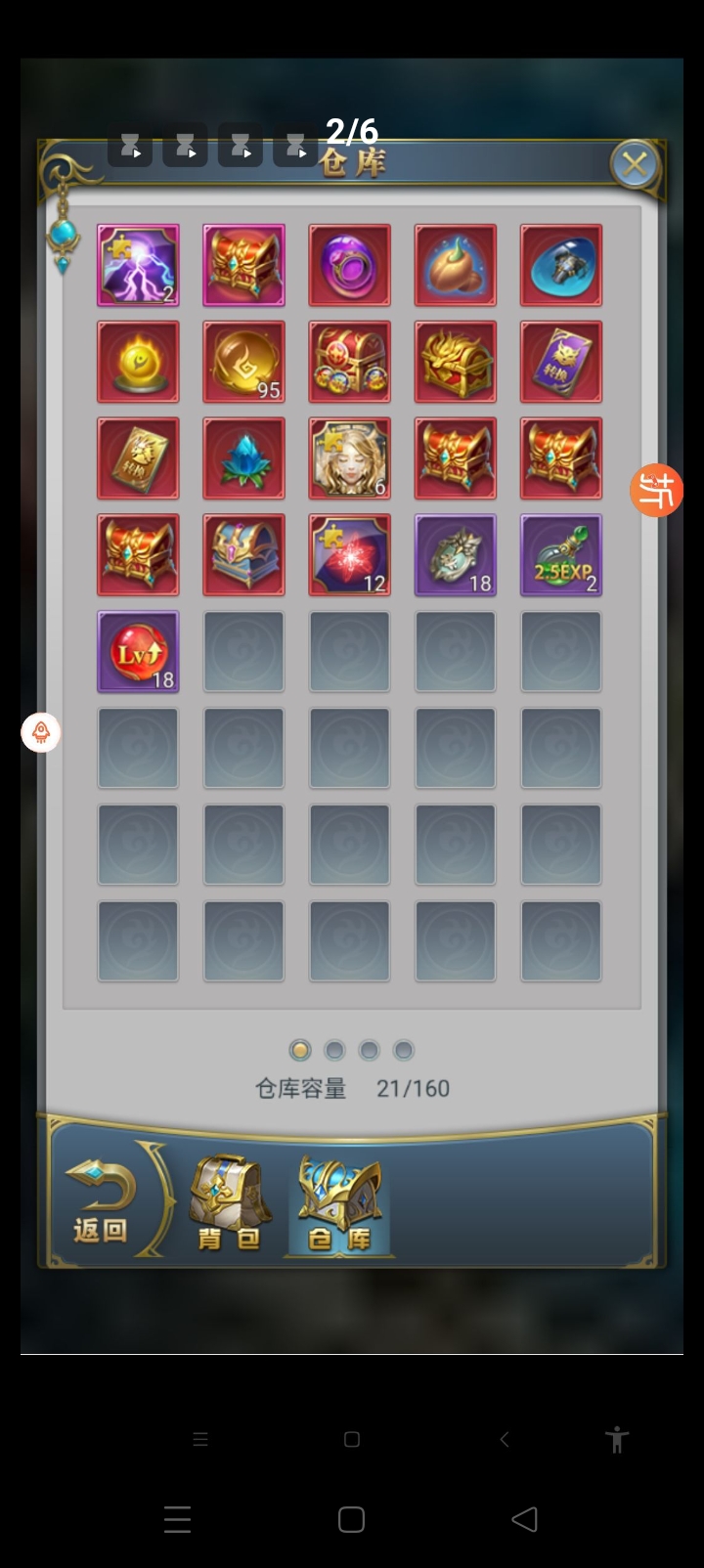Screen dimensions: 704x1568
Task: Select the 仓库 warehouse tab
Action: pyautogui.click(x=339, y=1203)
